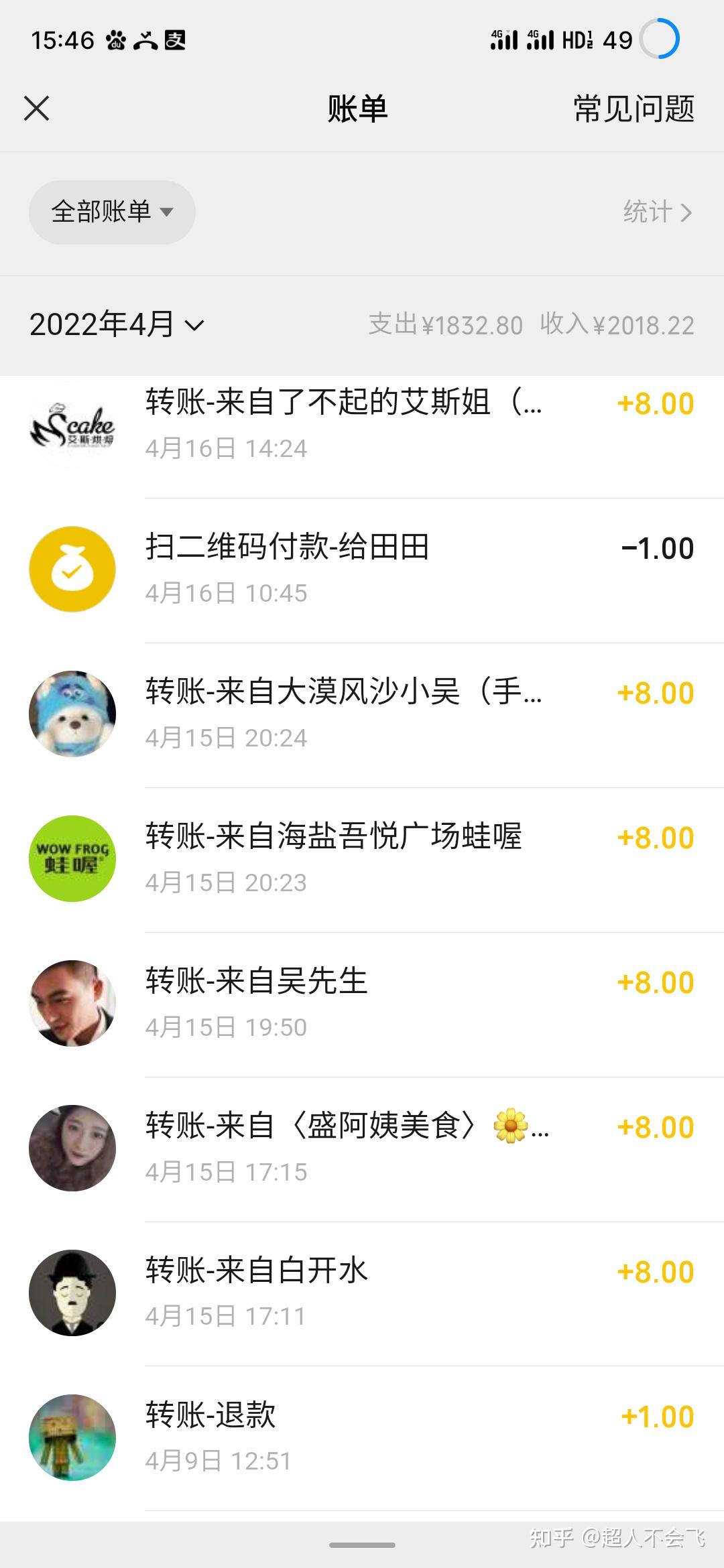Close the 账单 bill page
Image resolution: width=724 pixels, height=1568 pixels.
click(x=37, y=109)
